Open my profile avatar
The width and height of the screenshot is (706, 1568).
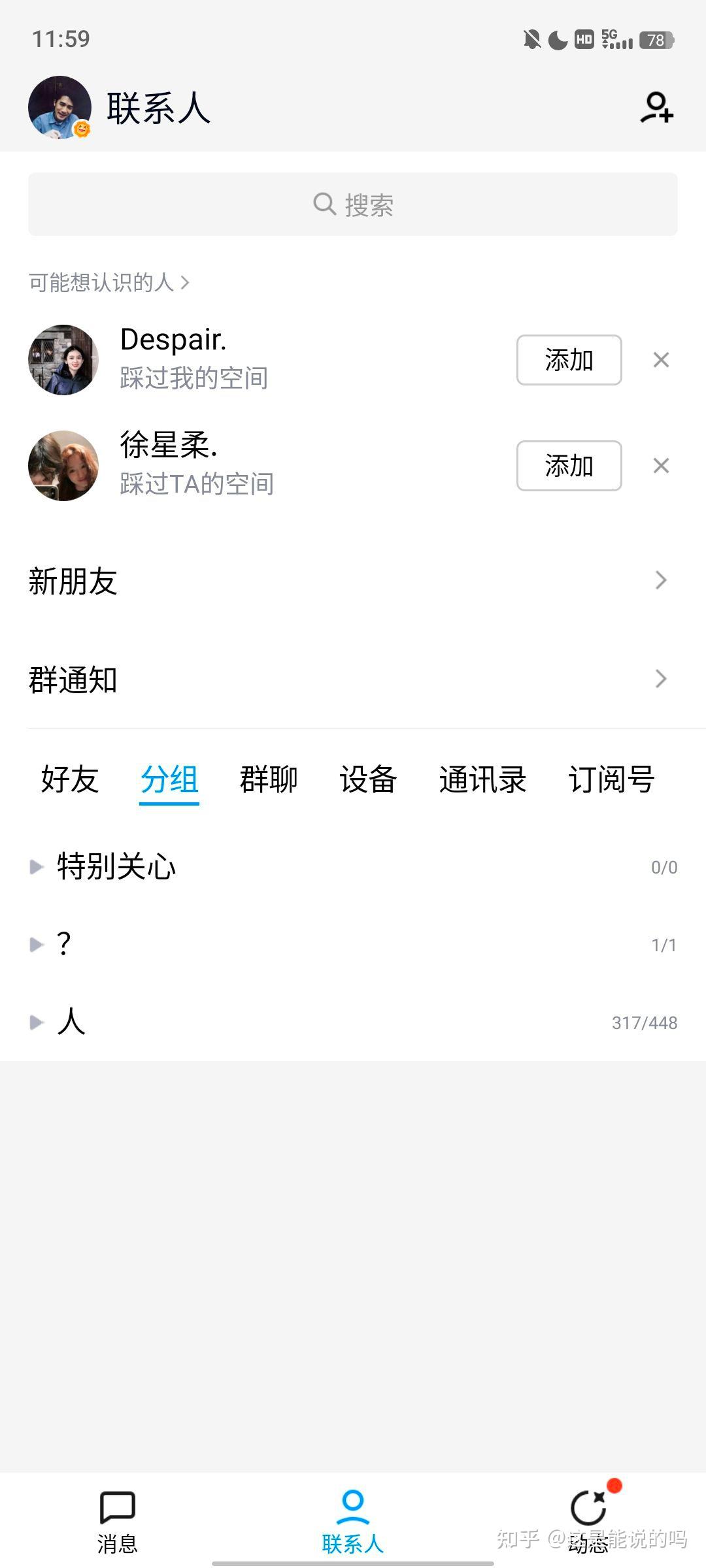tap(59, 108)
